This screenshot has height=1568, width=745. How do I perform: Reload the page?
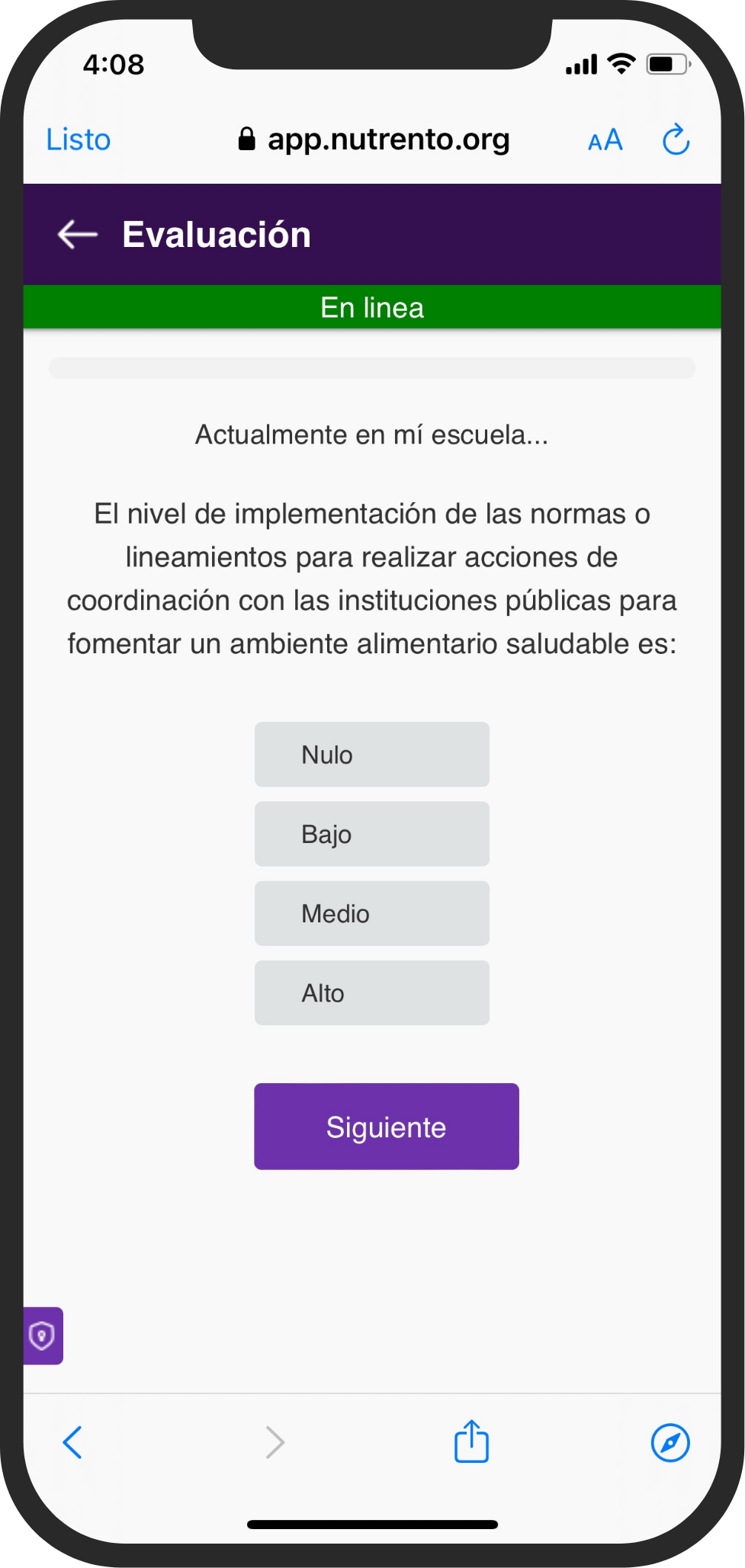click(x=676, y=139)
